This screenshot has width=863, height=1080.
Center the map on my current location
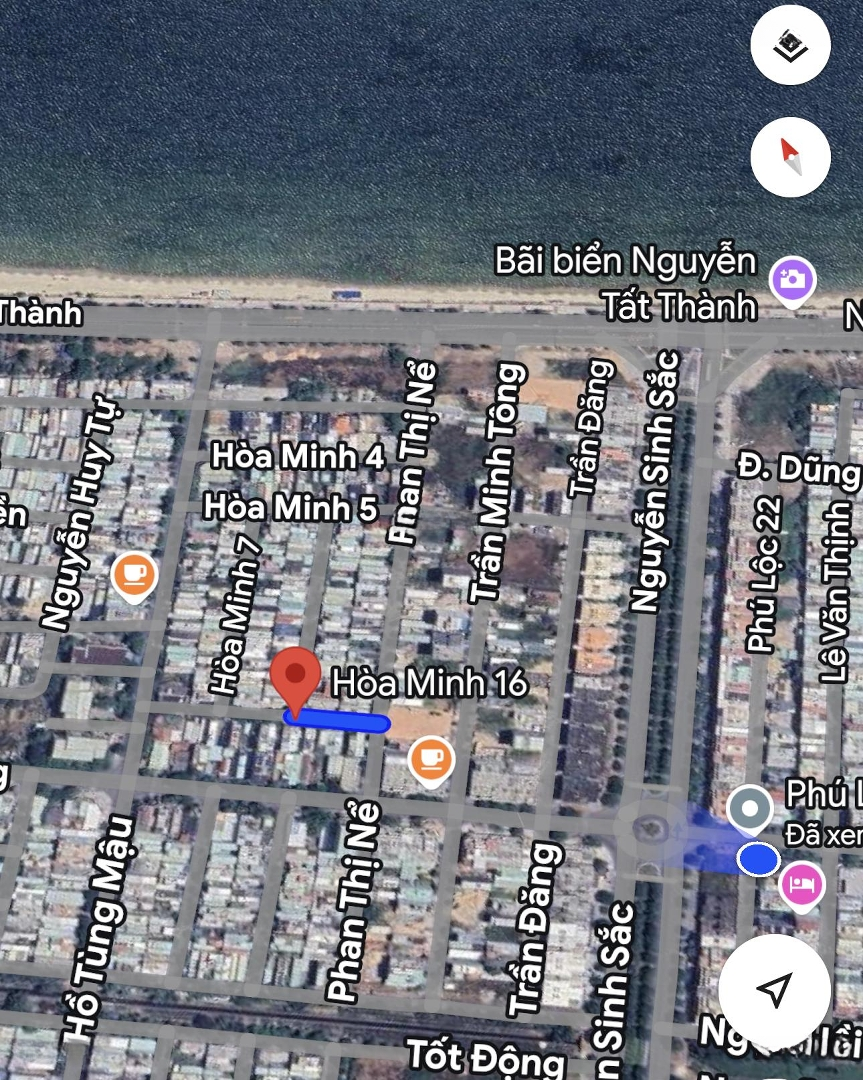774,990
